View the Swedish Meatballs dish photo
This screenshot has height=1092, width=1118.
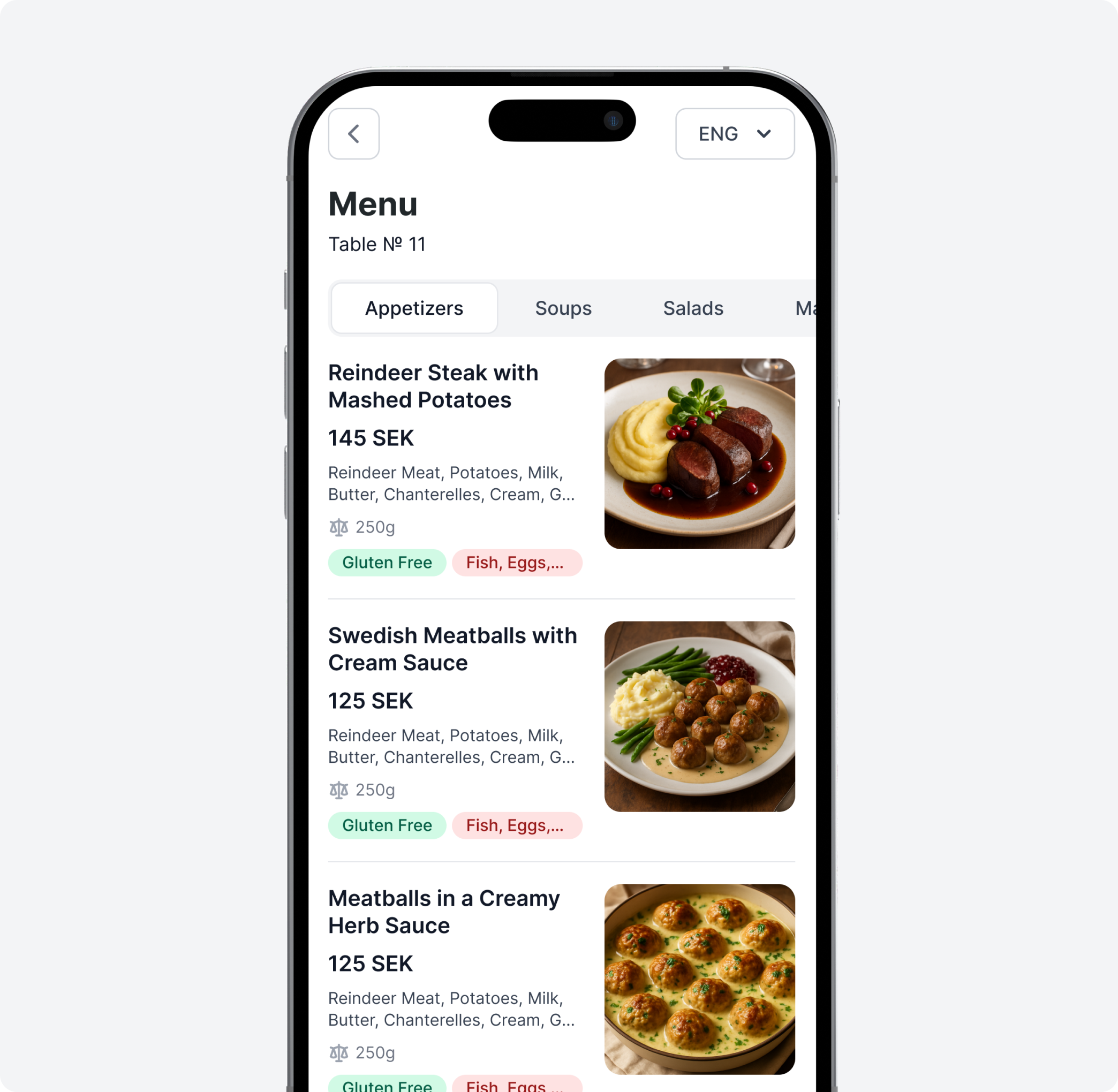coord(699,716)
